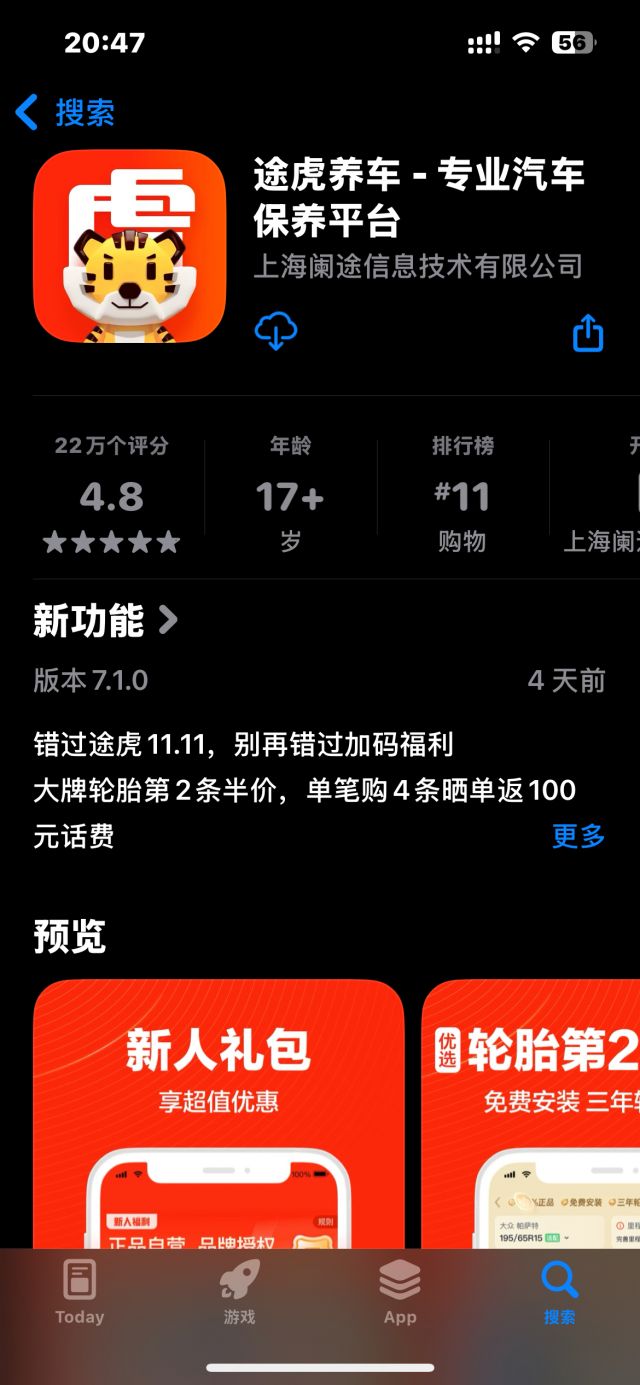Open the 新人礼包 preview screenshot

tap(218, 1110)
